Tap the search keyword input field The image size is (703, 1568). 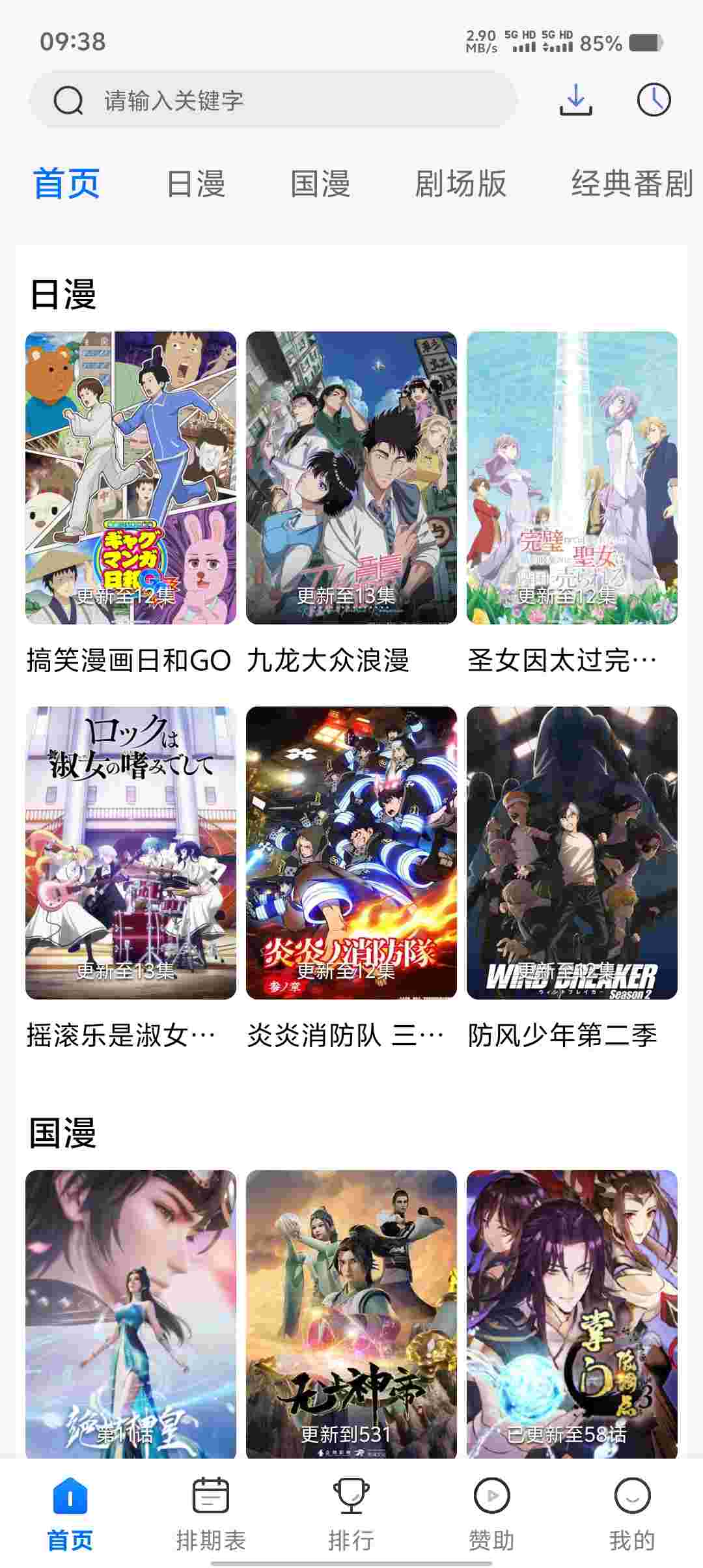click(x=273, y=101)
